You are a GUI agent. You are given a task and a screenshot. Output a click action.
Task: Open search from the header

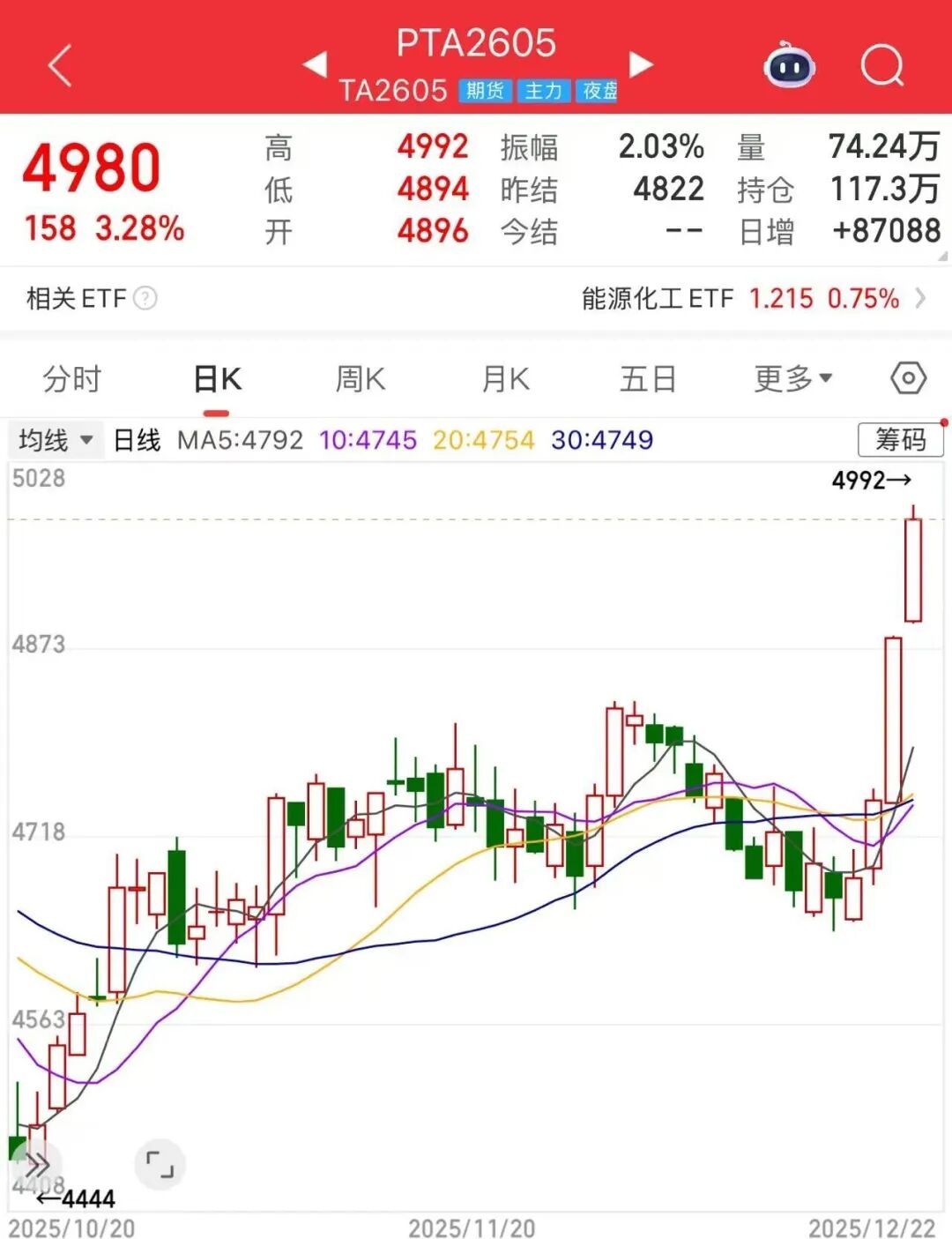point(882,65)
